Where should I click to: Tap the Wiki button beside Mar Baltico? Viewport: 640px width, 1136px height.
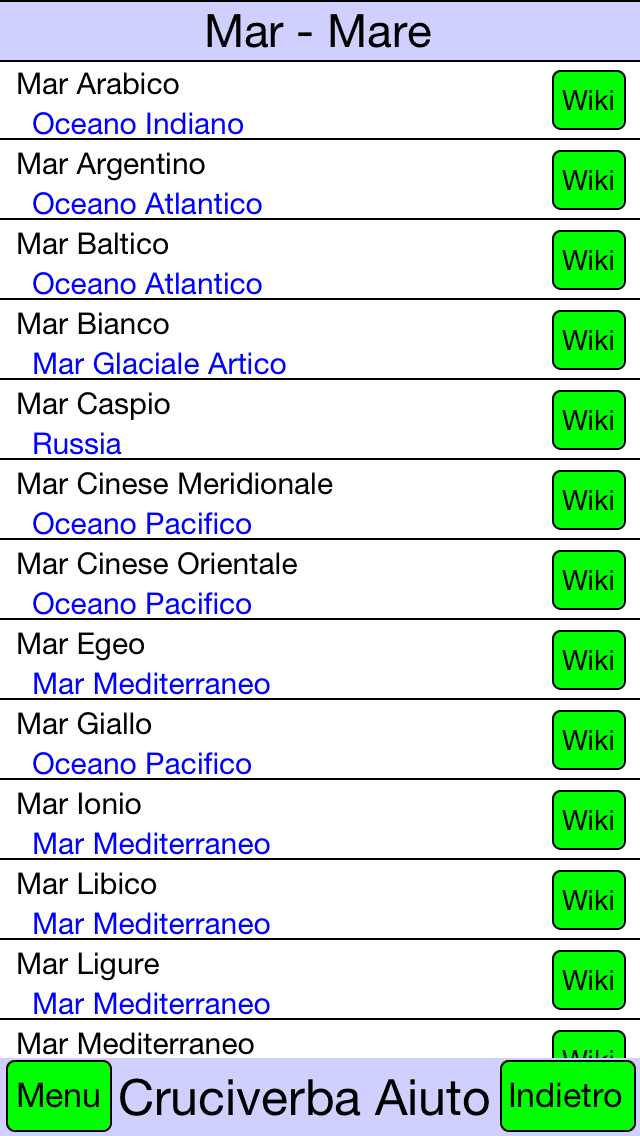click(589, 260)
